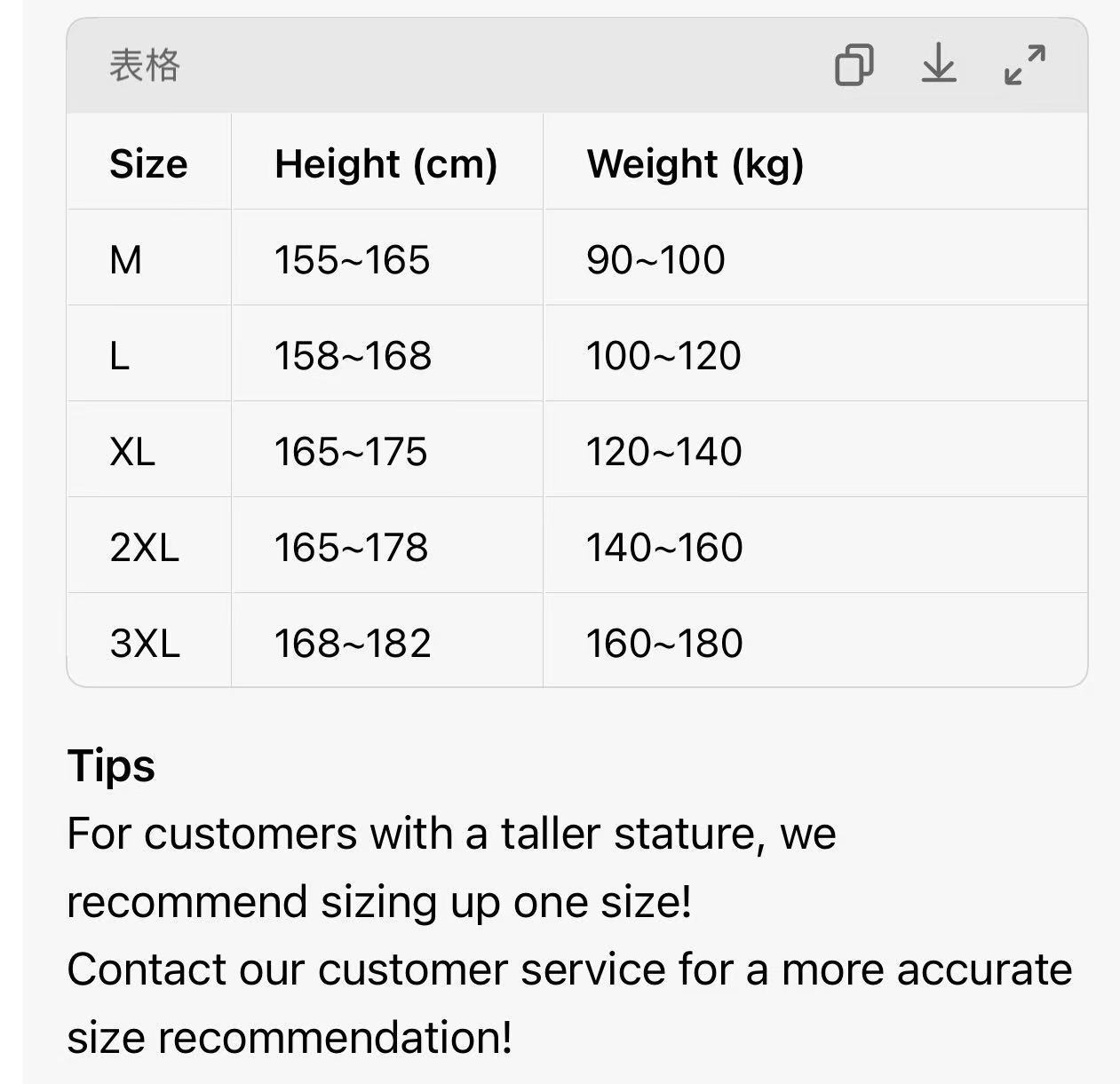Copy the size table
This screenshot has height=1084, width=1120.
point(854,65)
